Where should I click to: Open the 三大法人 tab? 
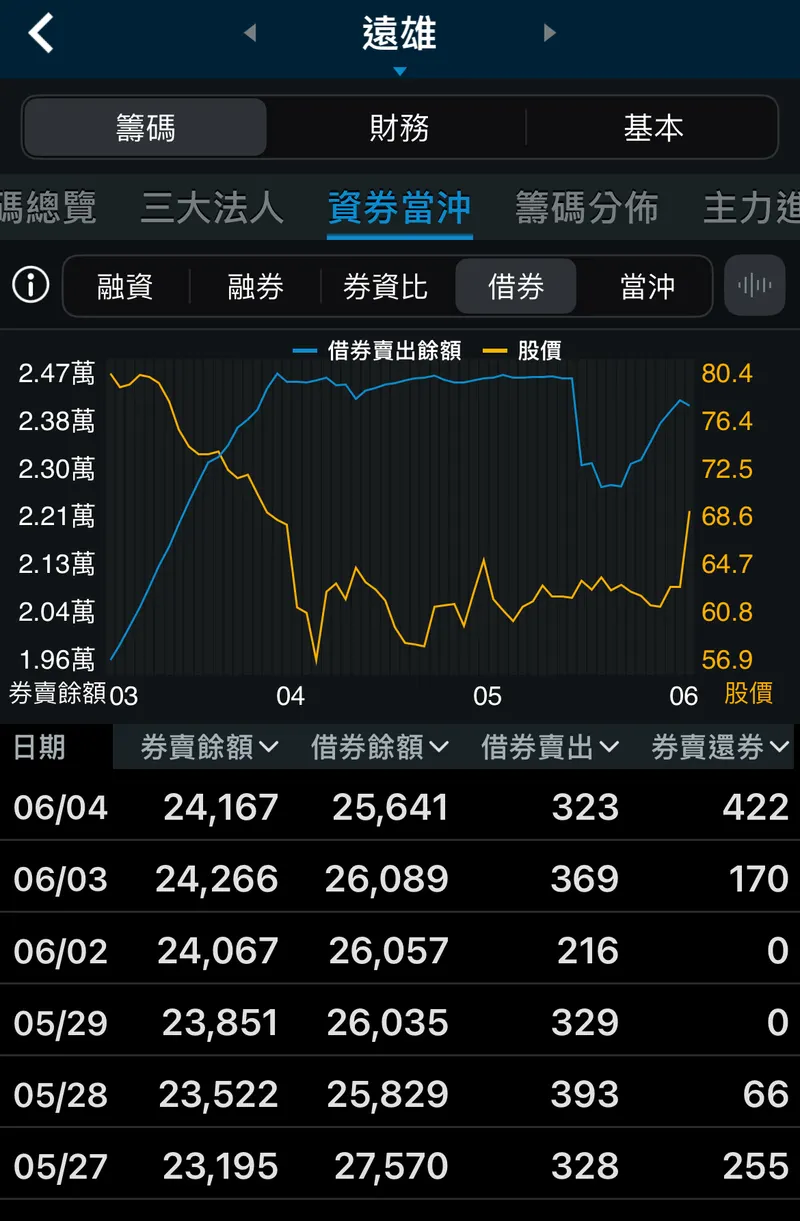tap(212, 208)
